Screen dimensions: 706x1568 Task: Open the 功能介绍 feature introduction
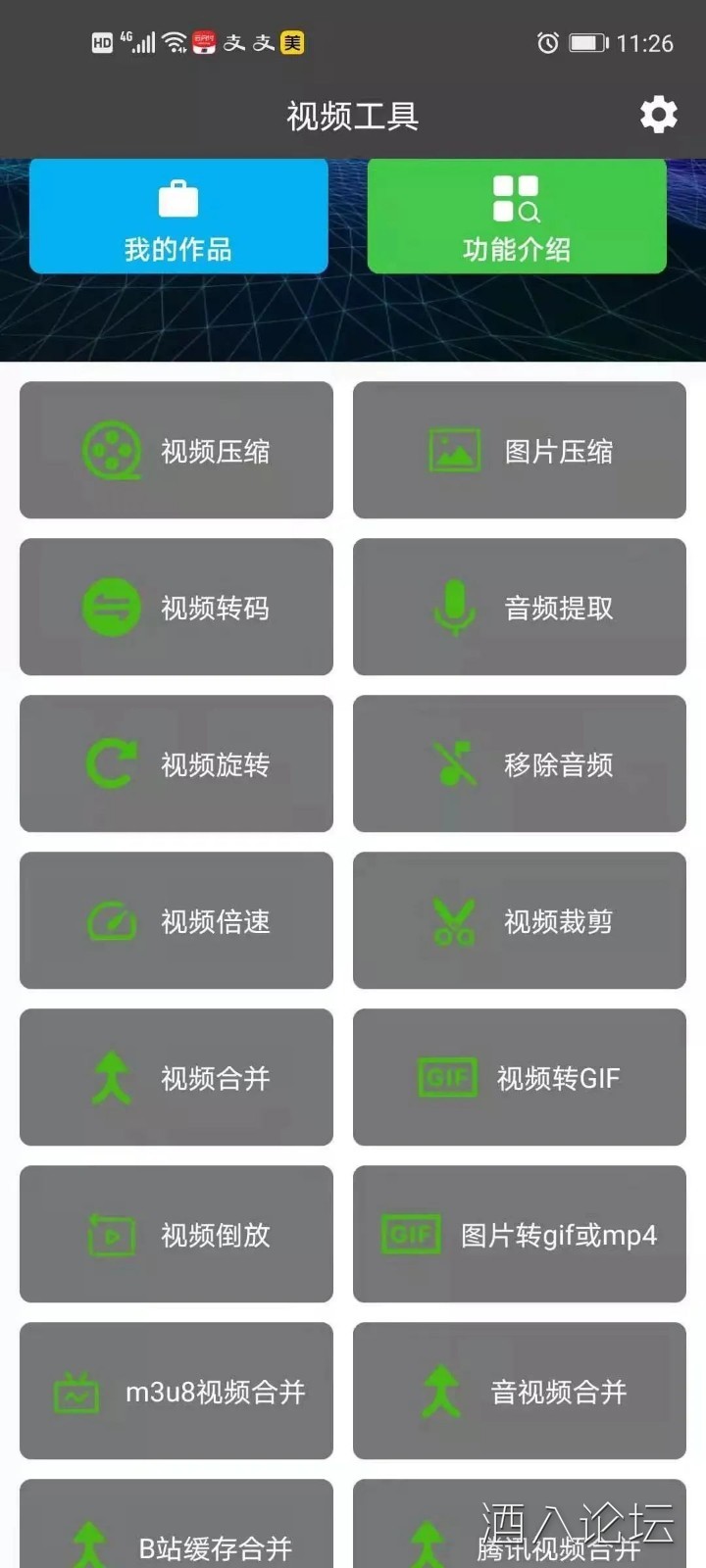coord(517,216)
